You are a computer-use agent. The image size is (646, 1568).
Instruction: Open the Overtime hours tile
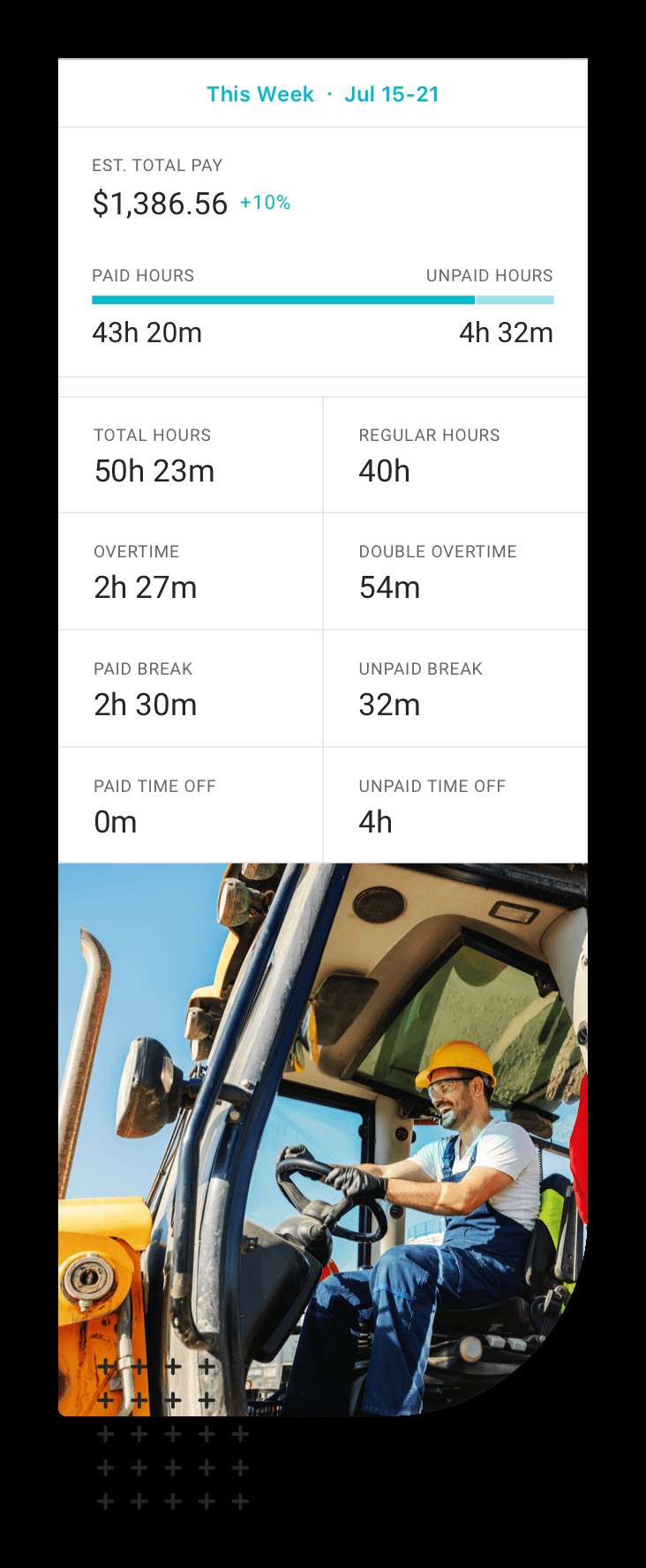[190, 571]
